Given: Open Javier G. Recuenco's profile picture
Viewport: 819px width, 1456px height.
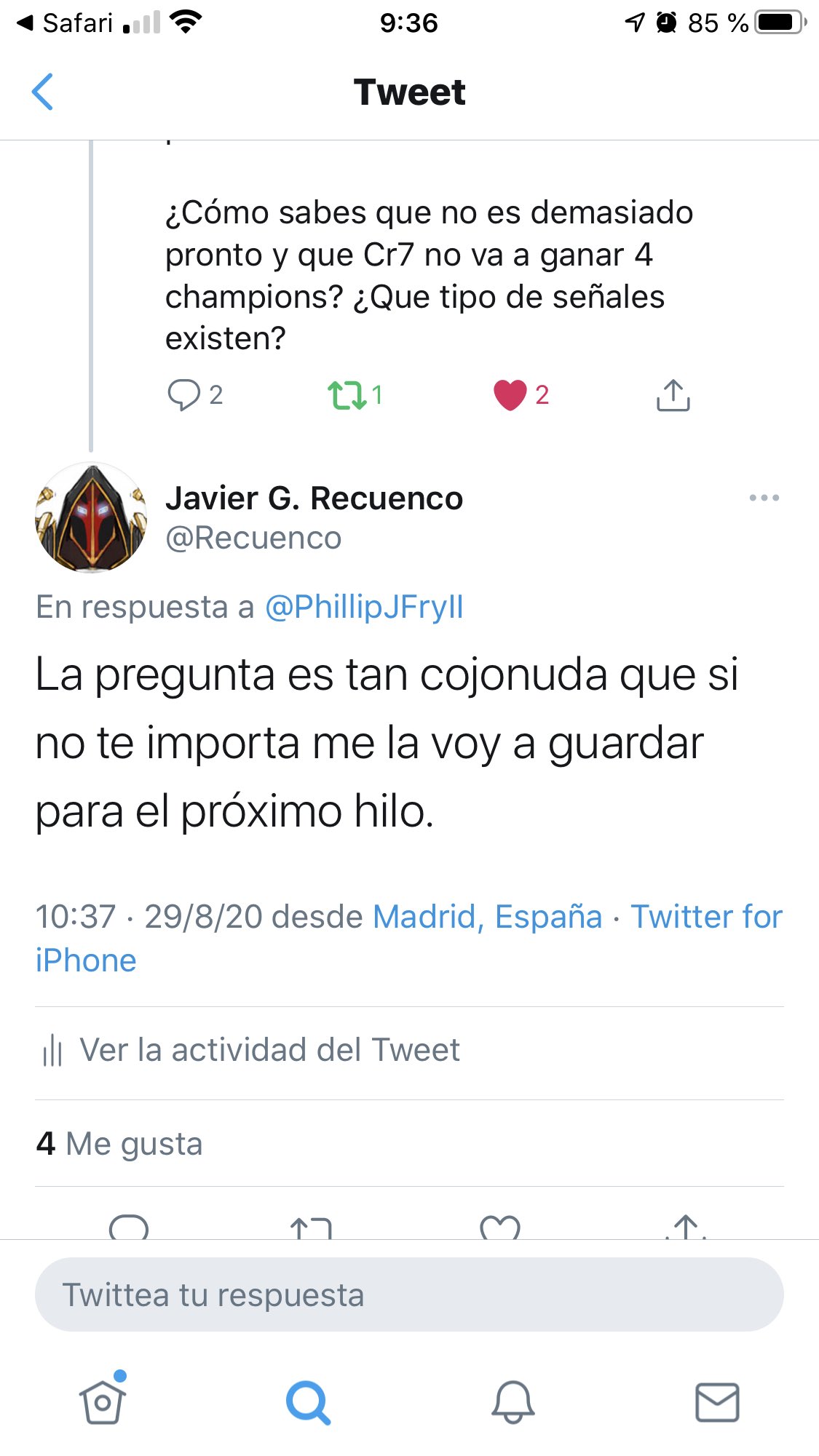Looking at the screenshot, I should [91, 517].
